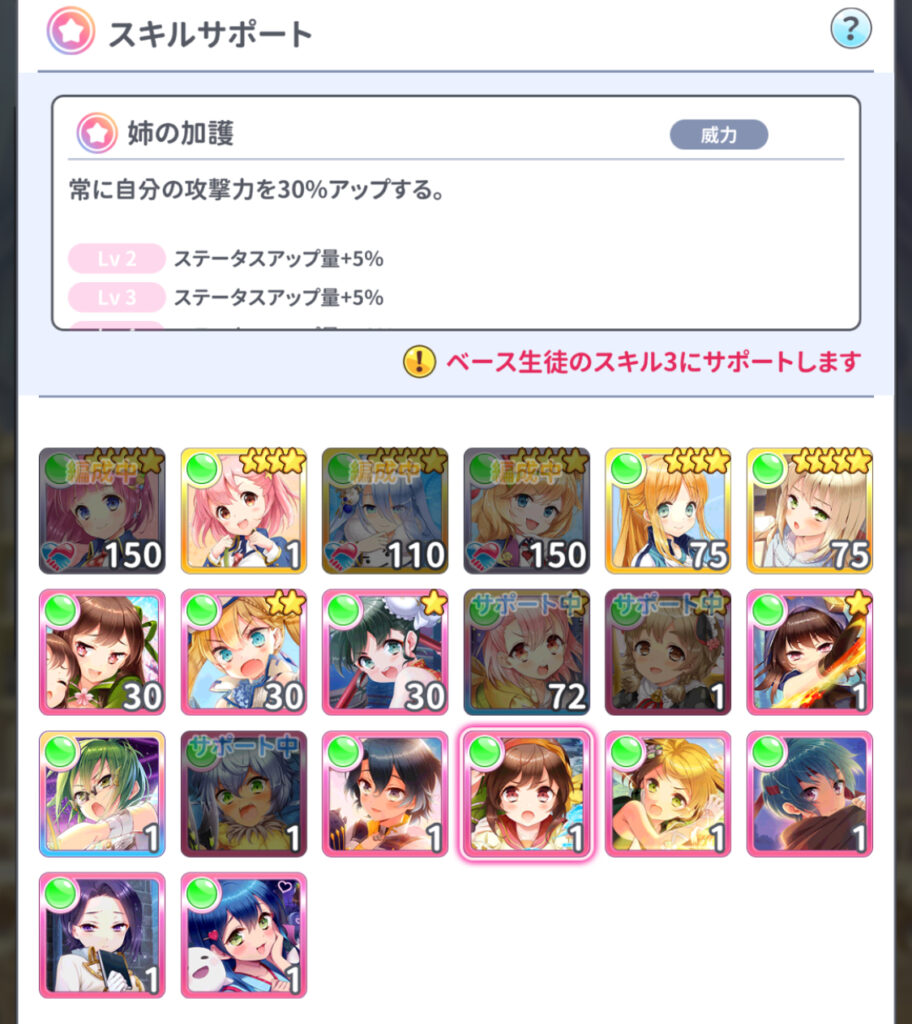Pick the purple-haired character holding book card
Image resolution: width=912 pixels, height=1024 pixels.
[102, 935]
